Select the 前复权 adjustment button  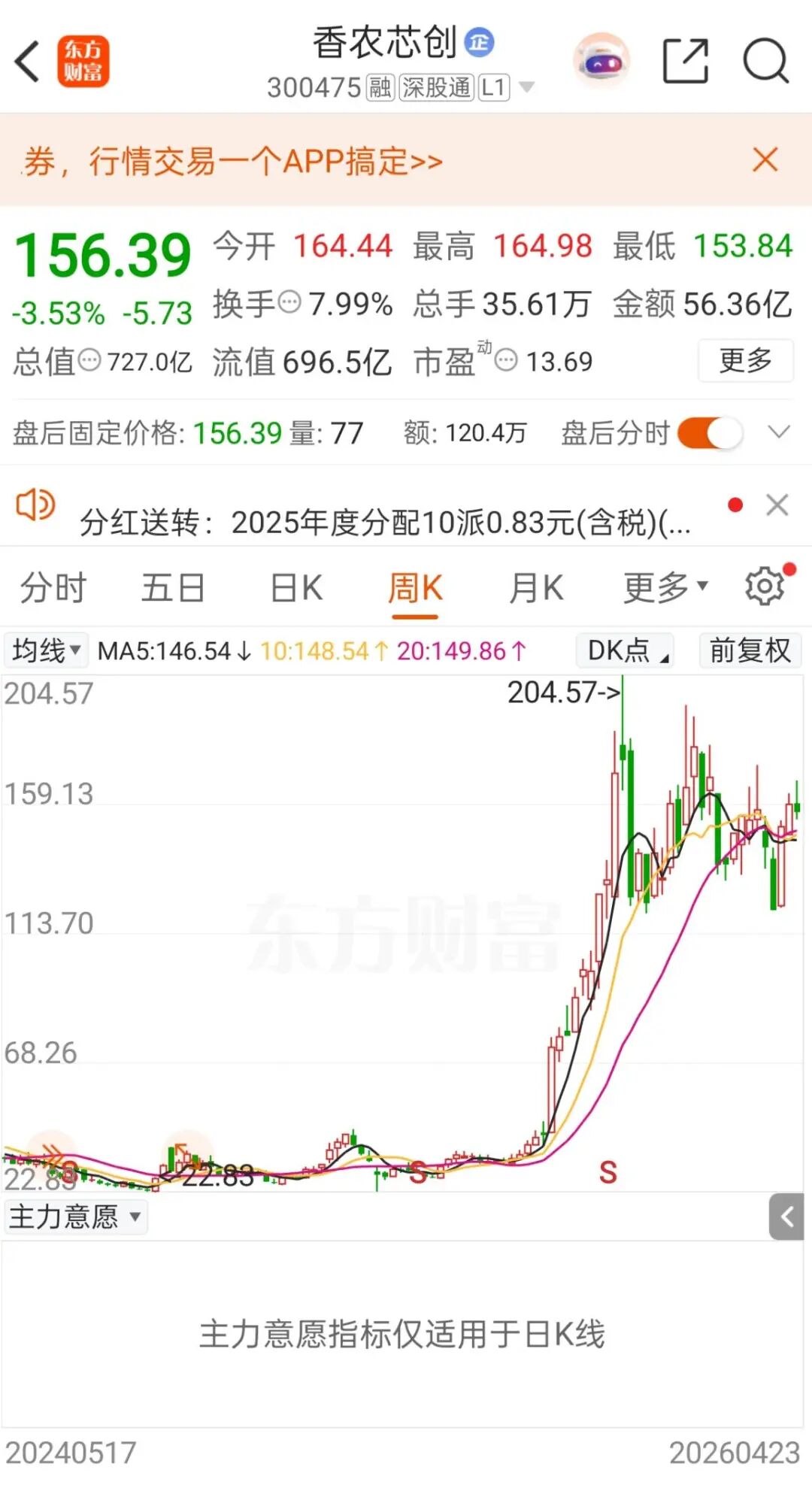(x=750, y=650)
